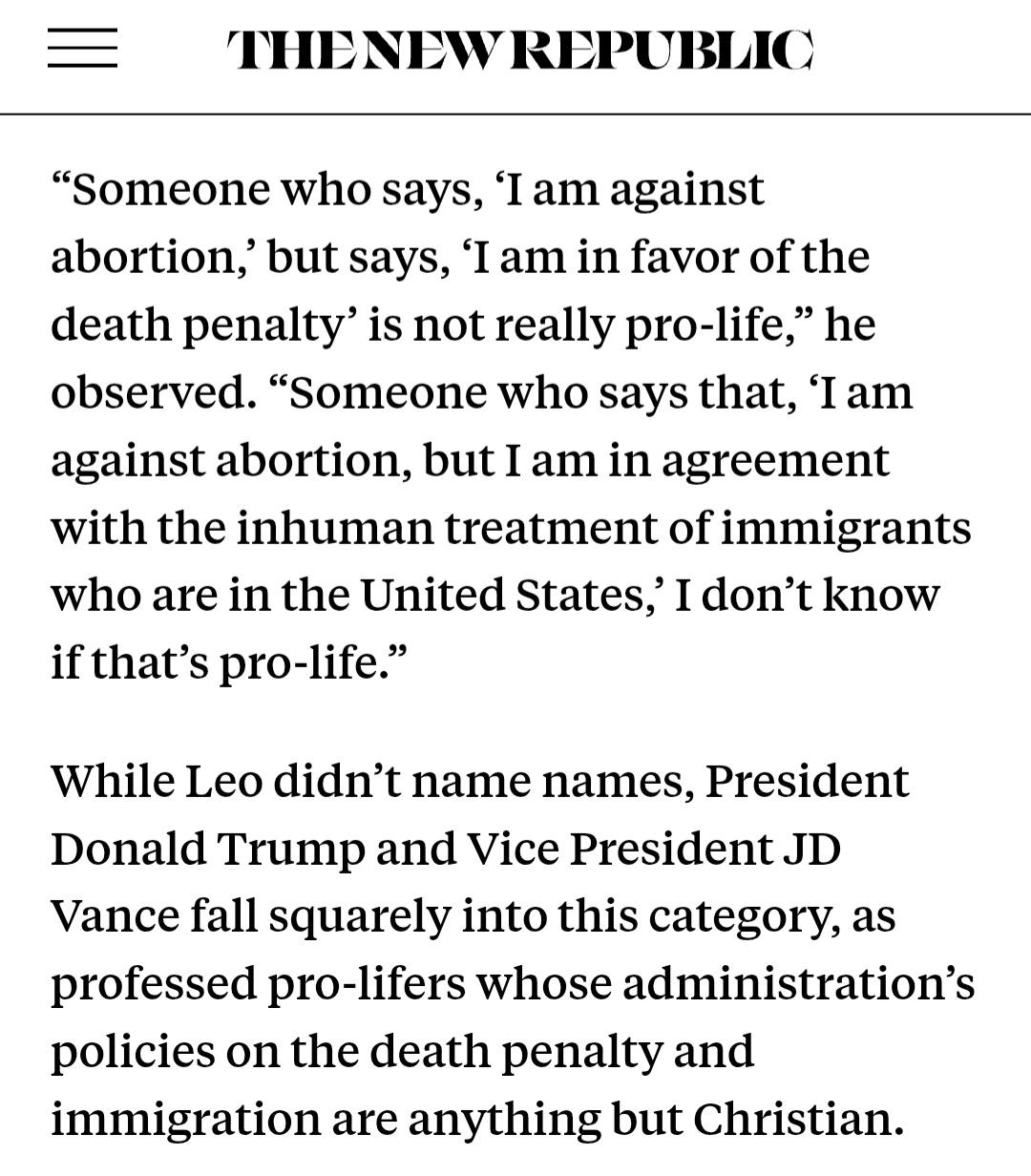This screenshot has width=1031, height=1176.
Task: Open the hamburger navigation menu
Action: 82,49
